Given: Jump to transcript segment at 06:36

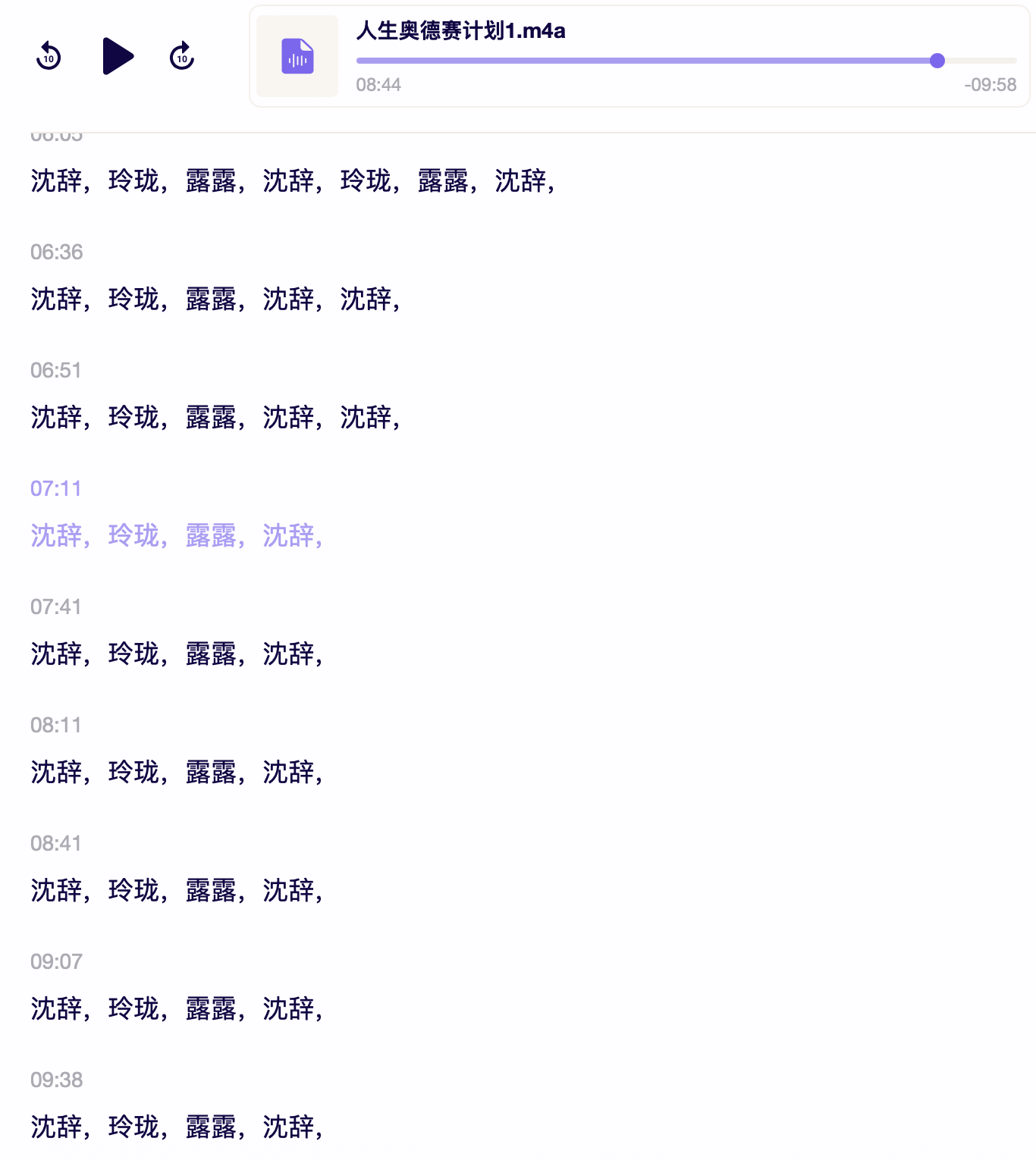Looking at the screenshot, I should click(x=56, y=252).
